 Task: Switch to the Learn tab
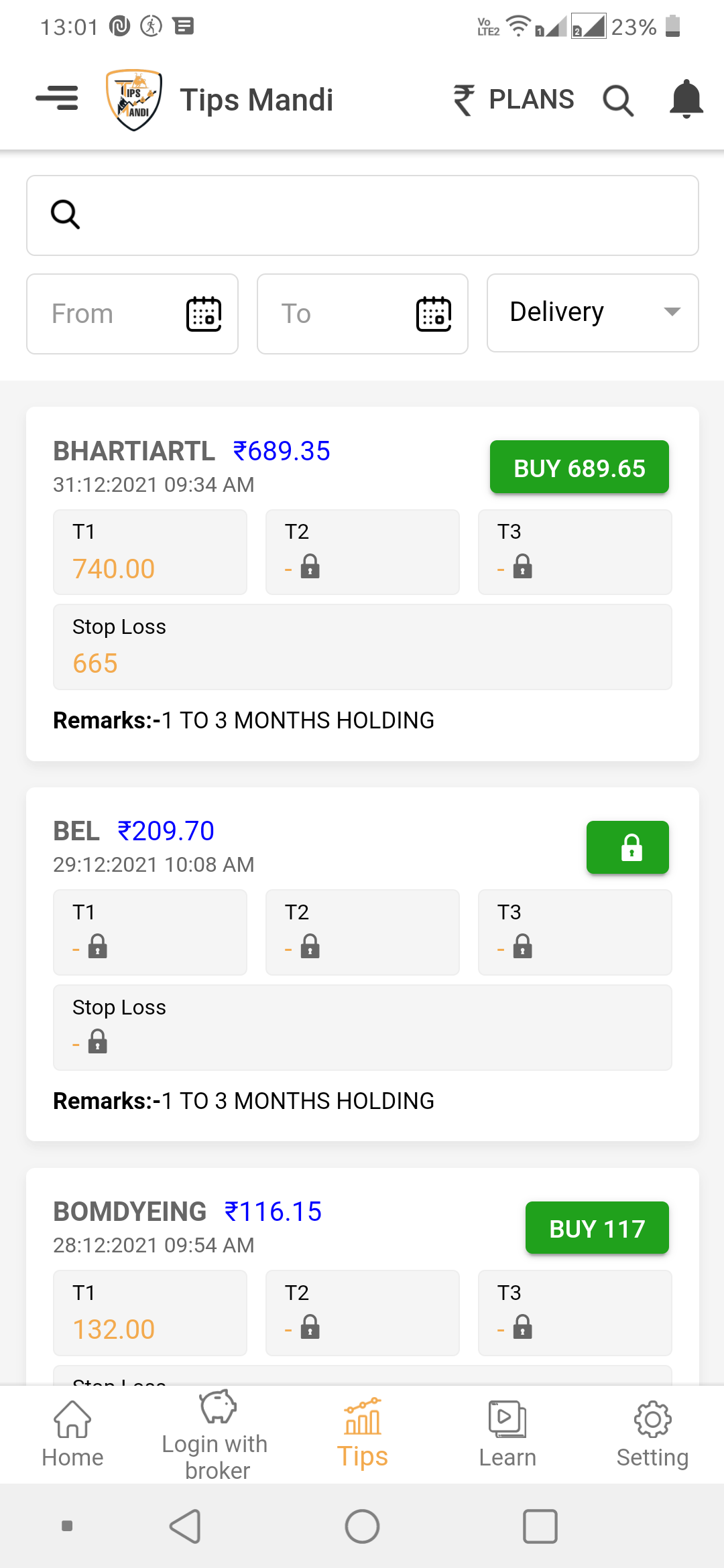(507, 1434)
